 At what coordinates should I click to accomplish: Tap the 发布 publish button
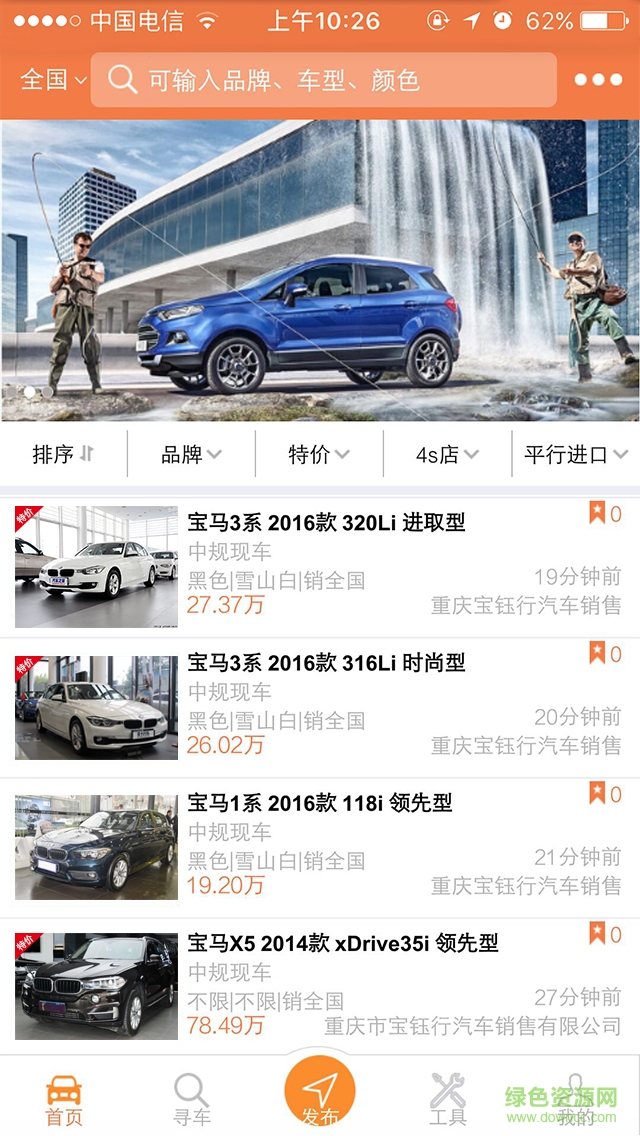[320, 1092]
